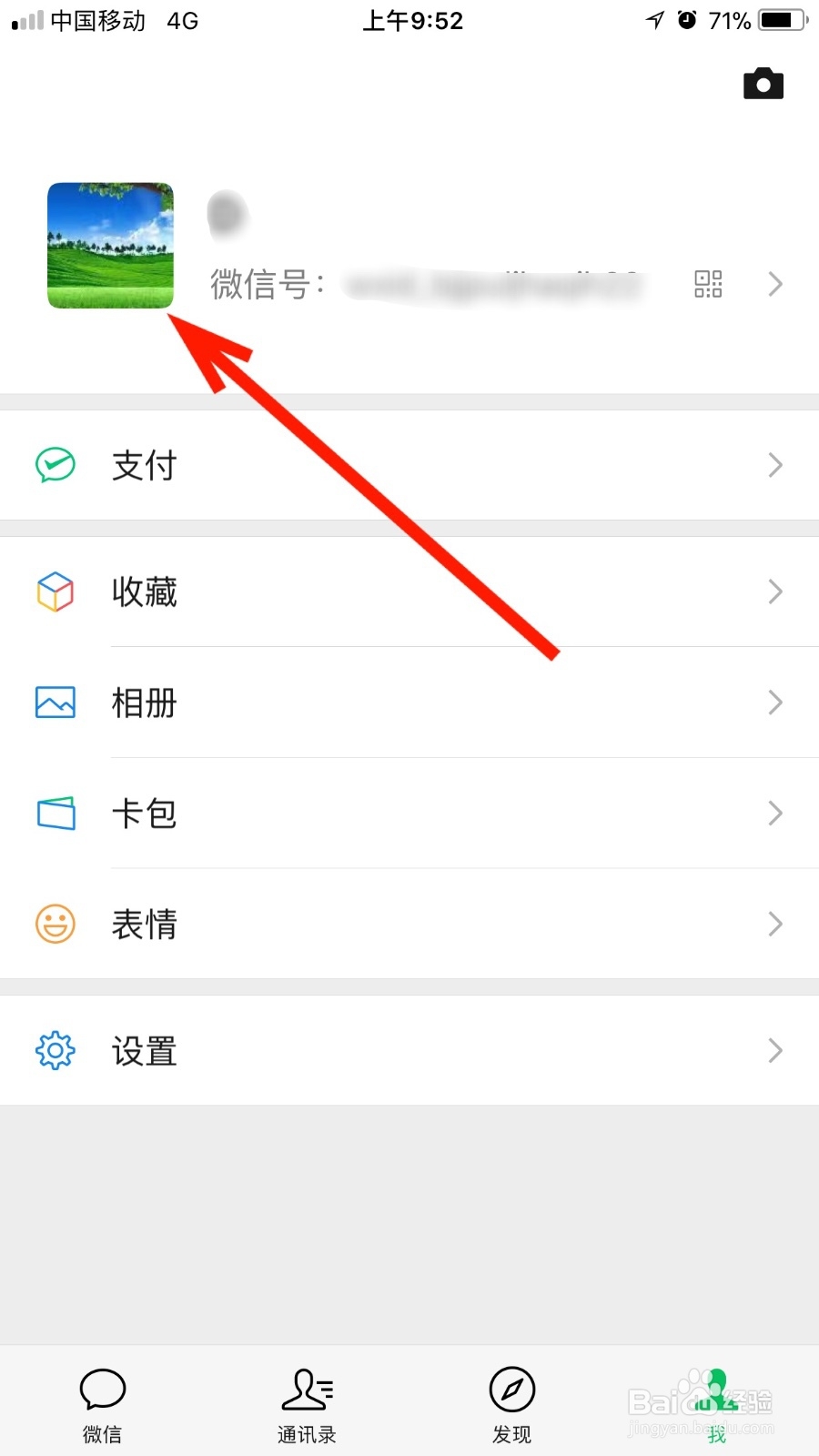Tap the QR code icon beside WeChat ID
This screenshot has width=819, height=1456.
click(709, 285)
